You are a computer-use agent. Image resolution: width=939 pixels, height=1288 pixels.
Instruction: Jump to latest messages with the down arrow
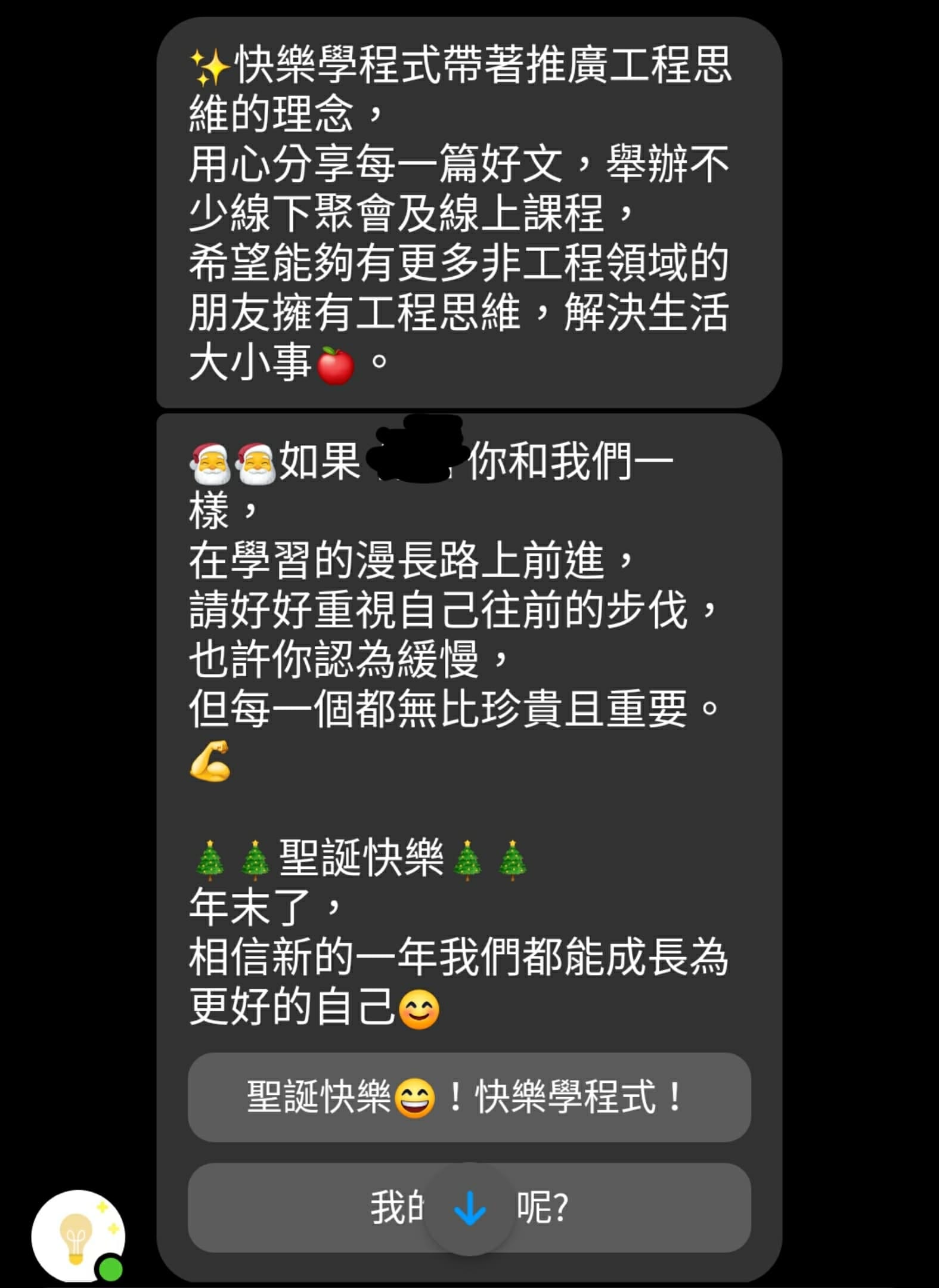469,1208
